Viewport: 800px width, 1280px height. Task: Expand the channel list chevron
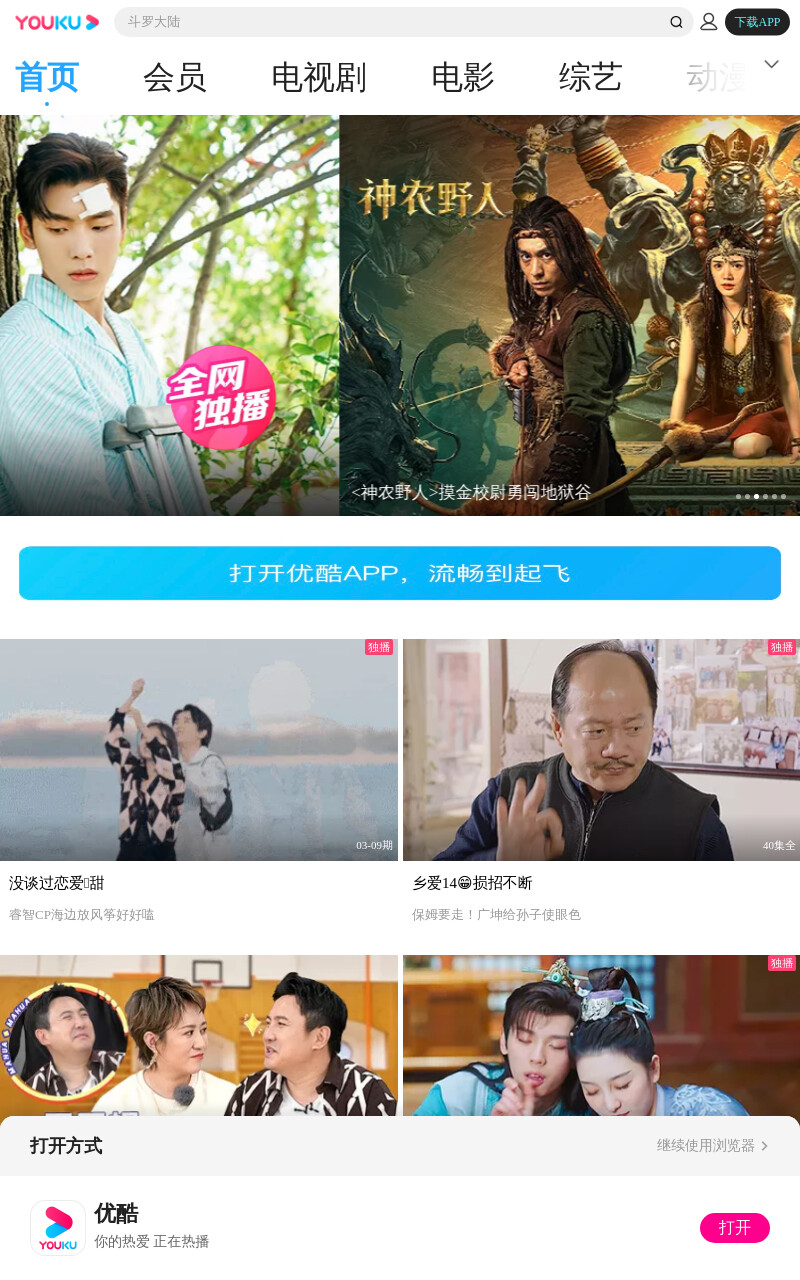coord(771,64)
